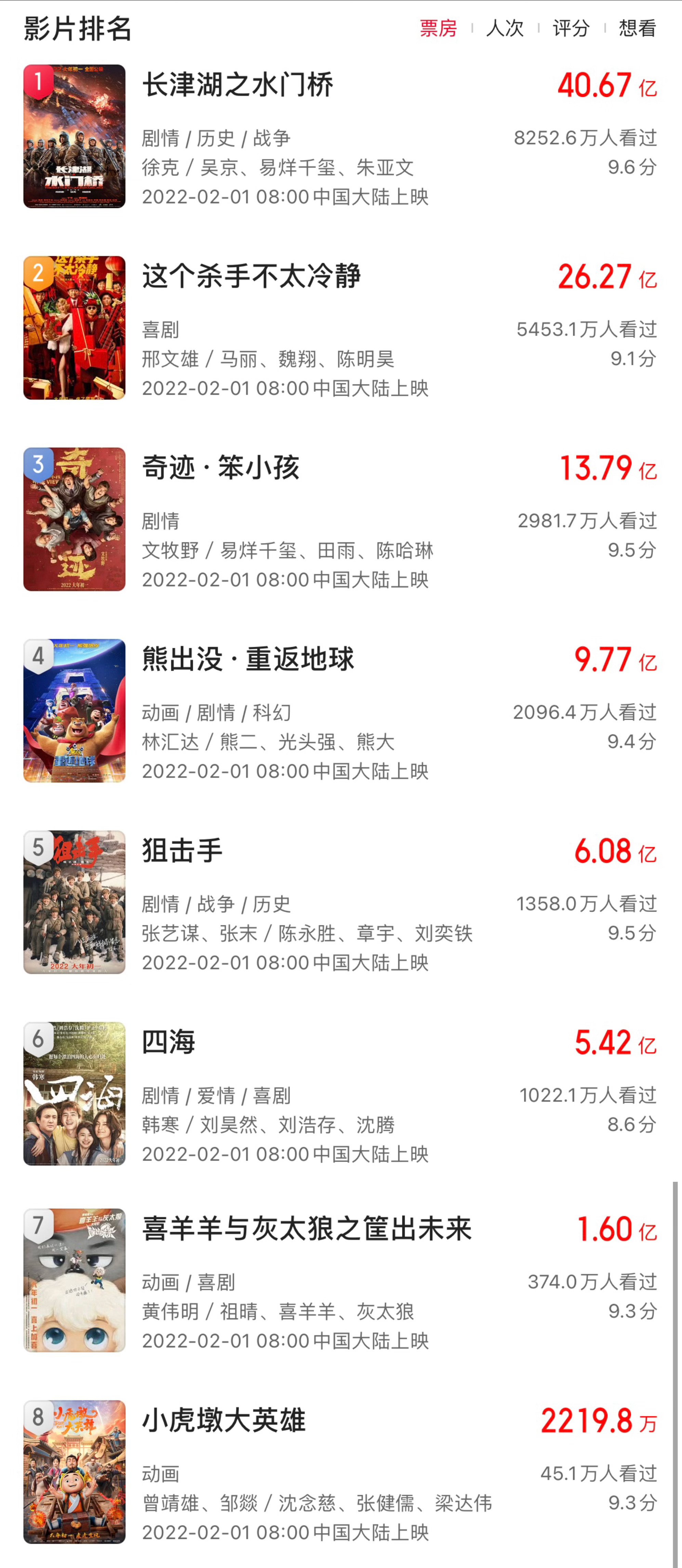Open the movie 长津湖之水门桥
Screen dimensions: 682x1568
click(237, 84)
